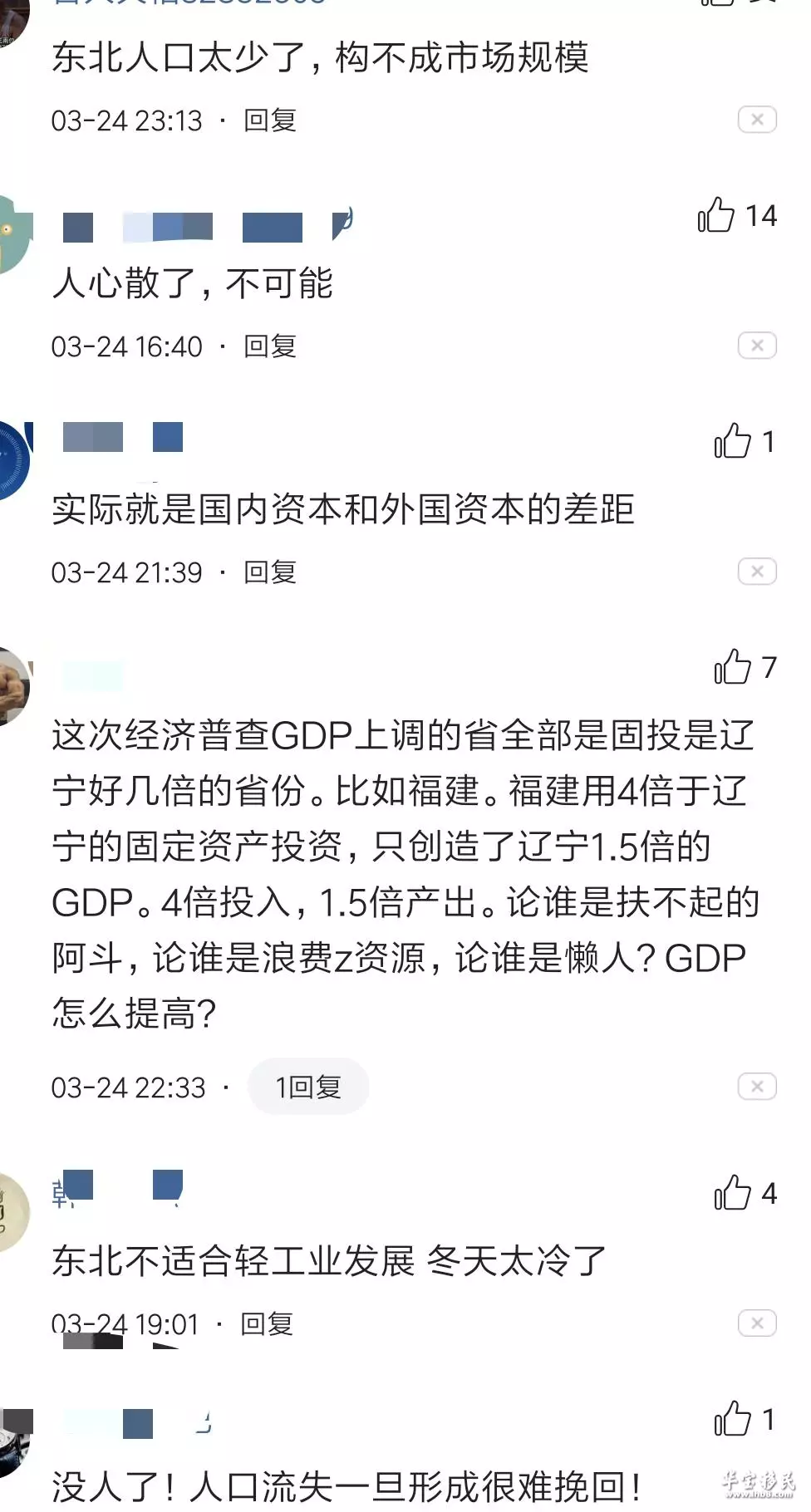The height and width of the screenshot is (1512, 811).
Task: Open the avatar of the GDP commenter
Action: [x=14, y=686]
